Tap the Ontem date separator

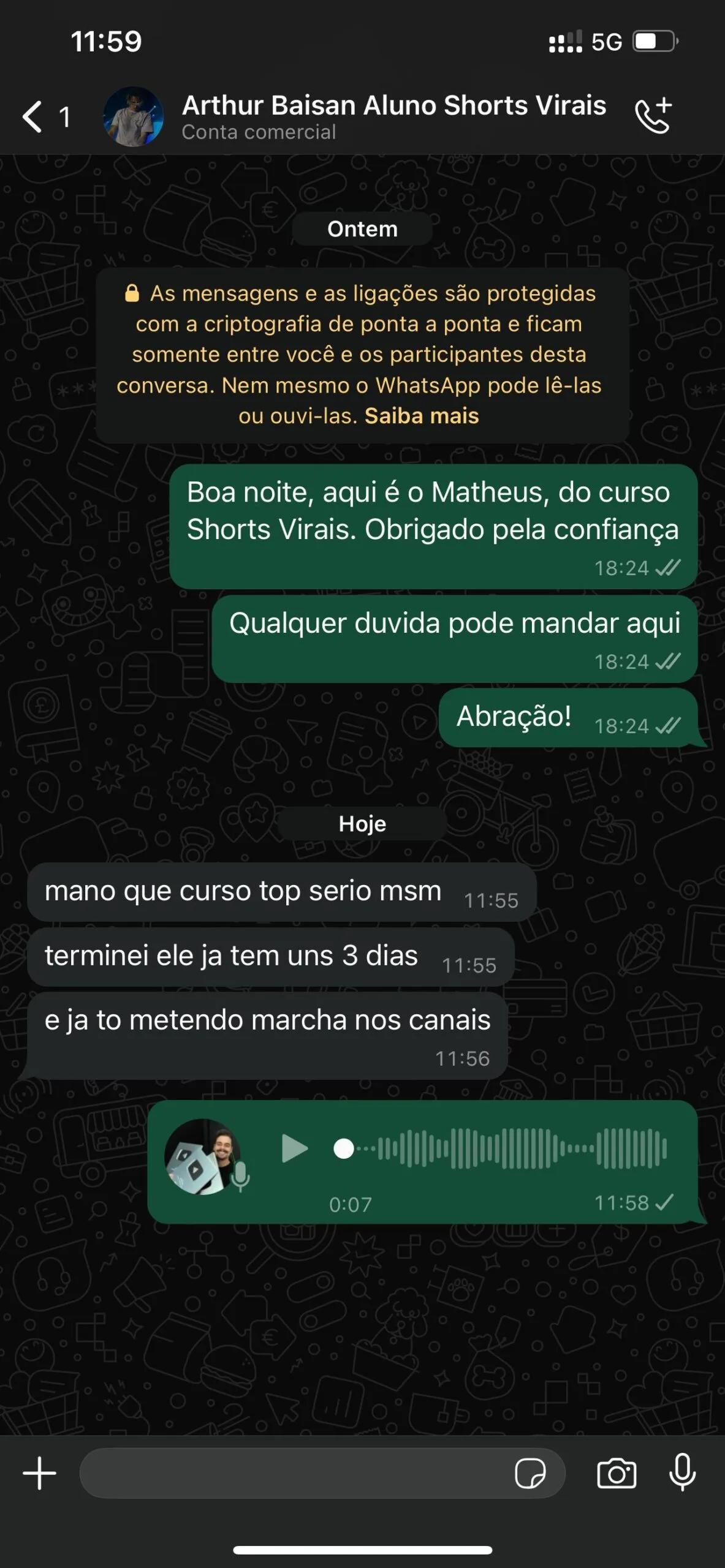(362, 228)
